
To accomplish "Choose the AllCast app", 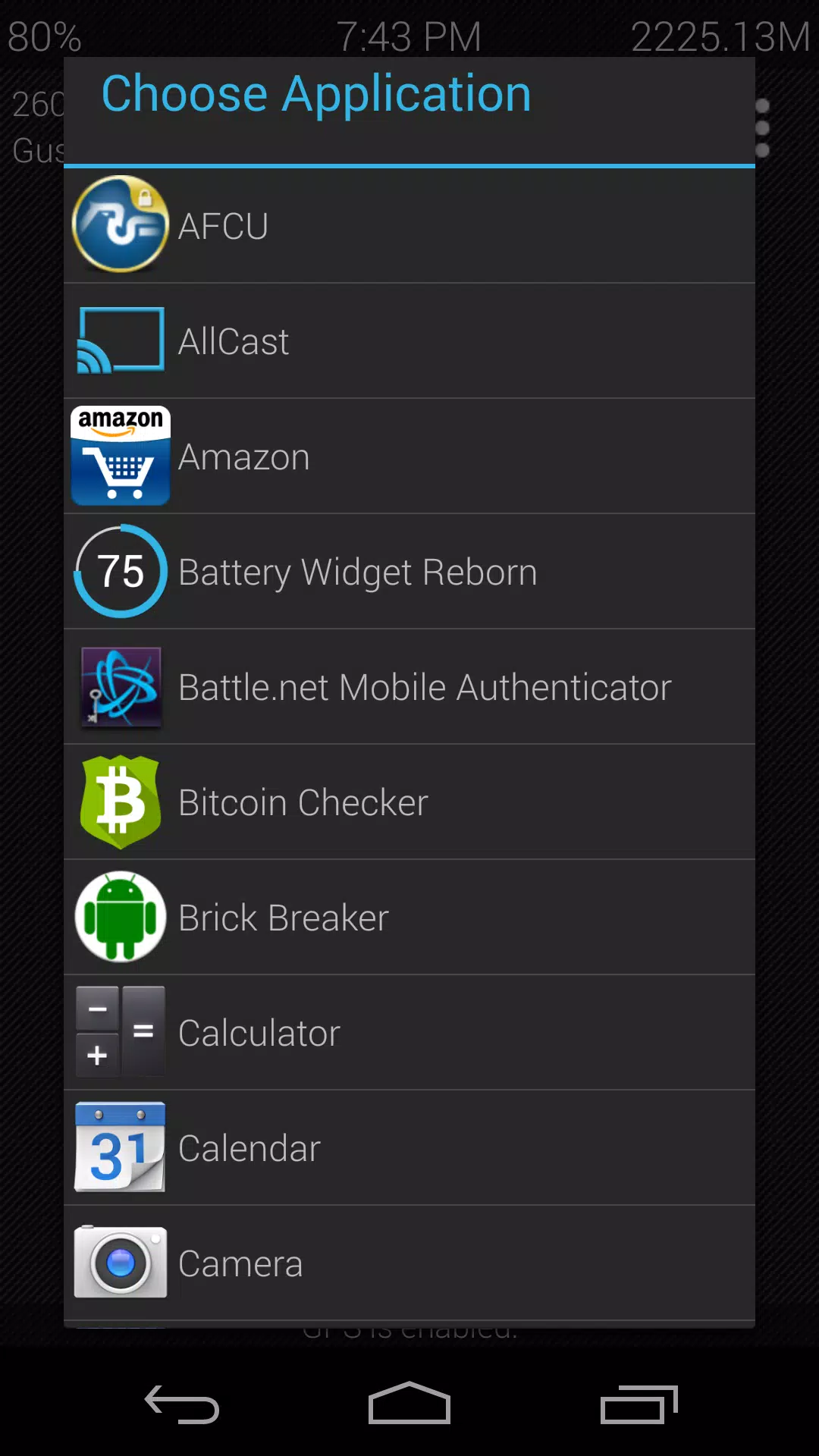I will tap(409, 341).
